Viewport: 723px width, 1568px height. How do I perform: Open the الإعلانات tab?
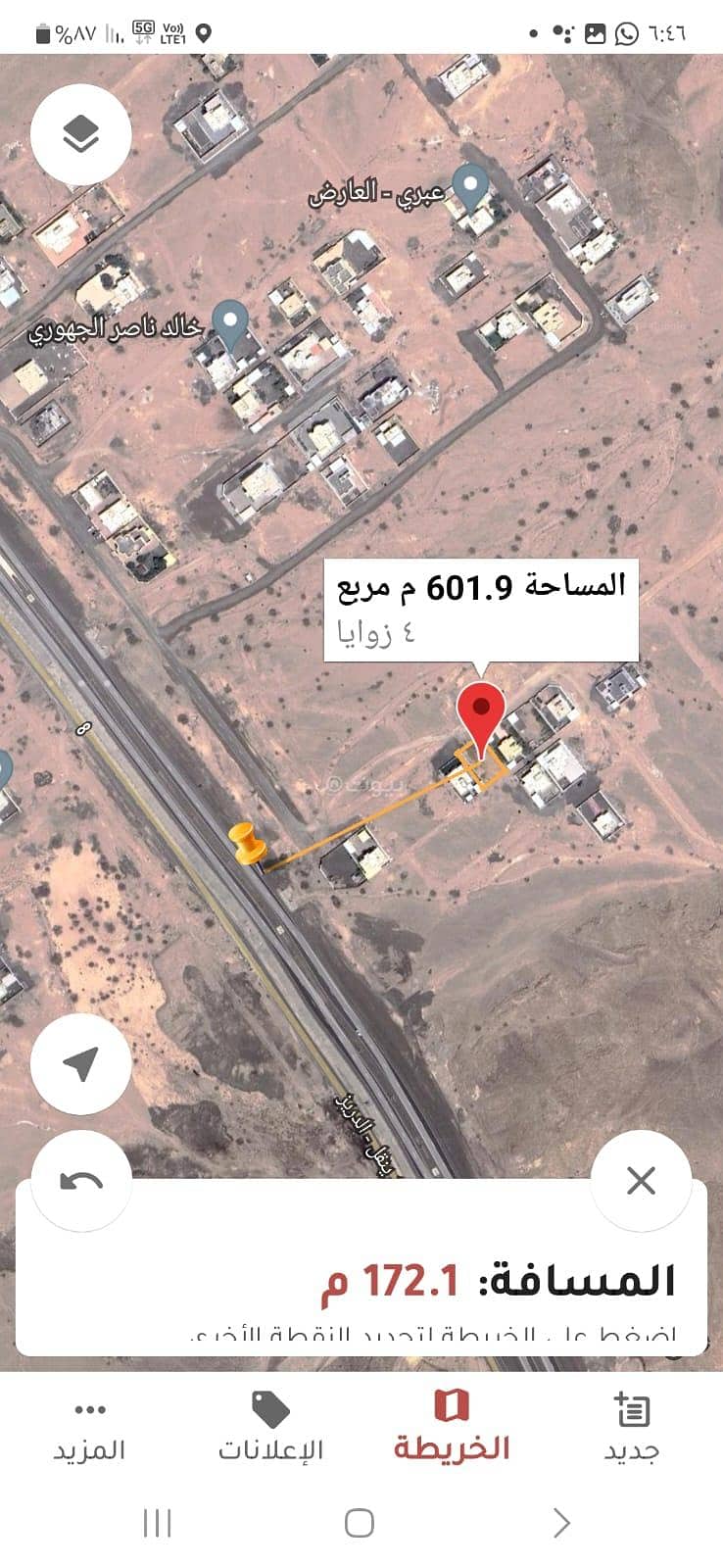[x=270, y=1426]
